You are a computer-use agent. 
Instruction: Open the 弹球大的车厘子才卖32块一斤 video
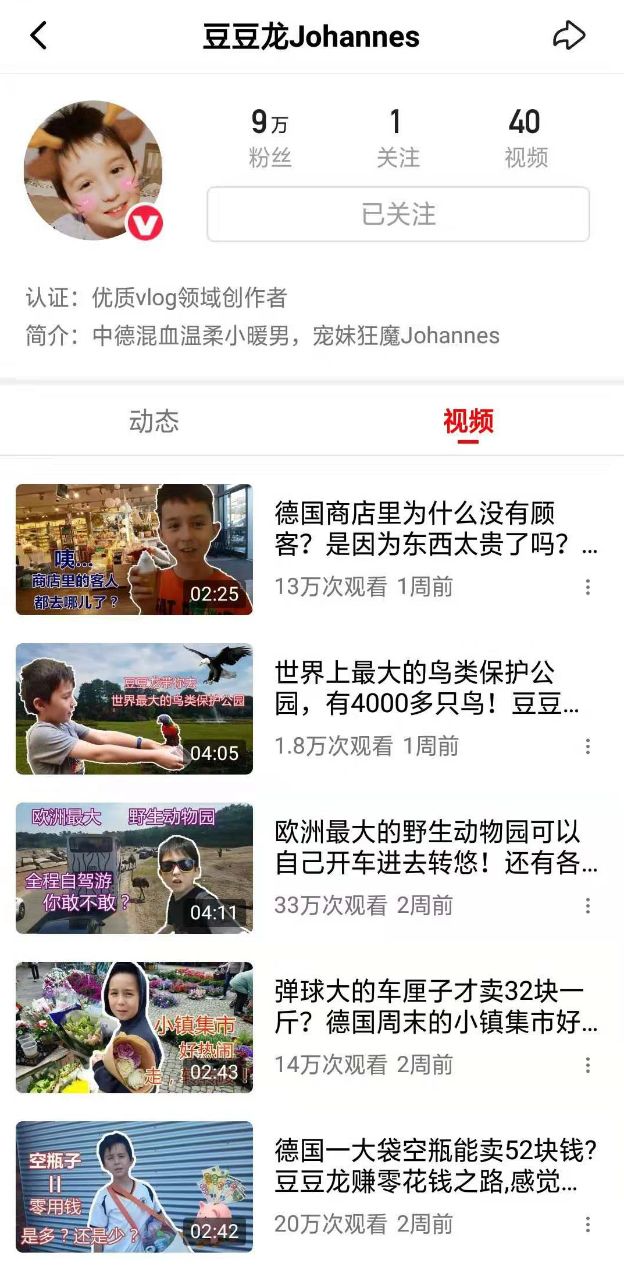tap(134, 1027)
